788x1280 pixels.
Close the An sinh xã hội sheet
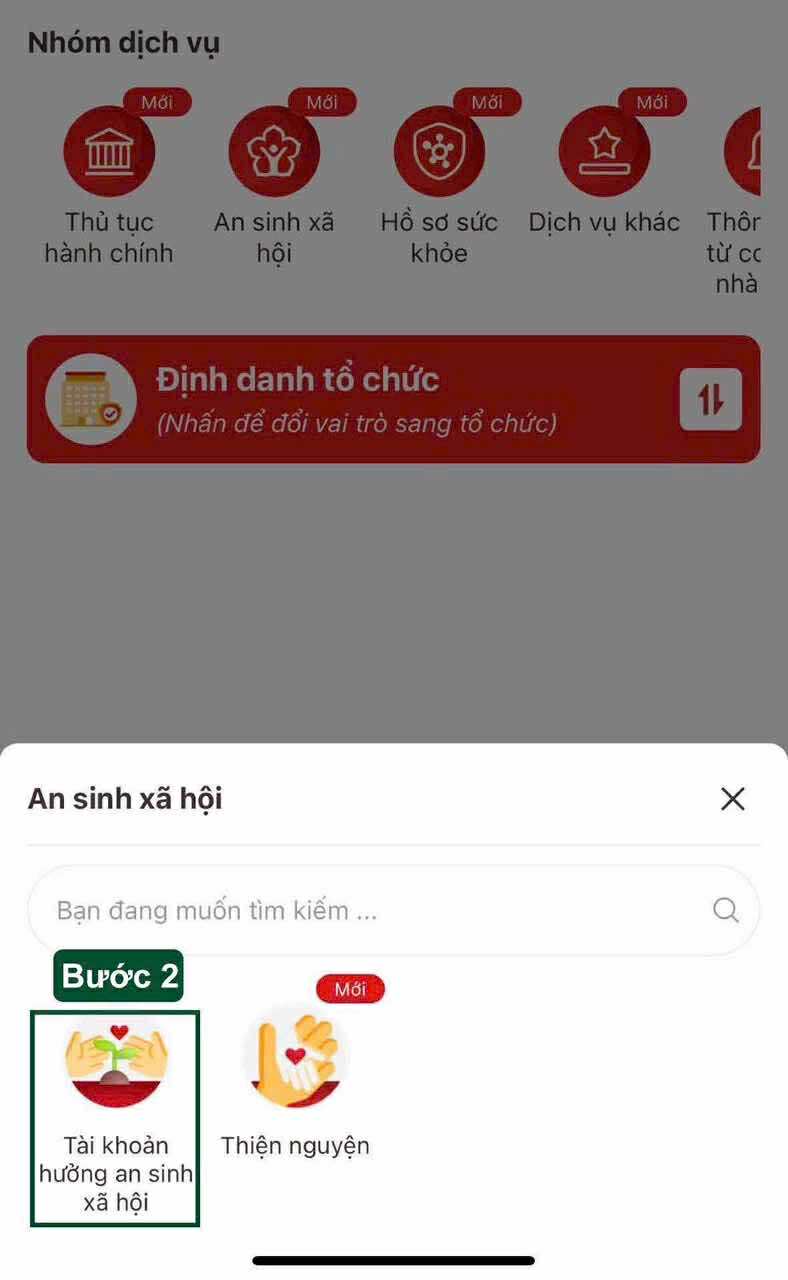(733, 798)
